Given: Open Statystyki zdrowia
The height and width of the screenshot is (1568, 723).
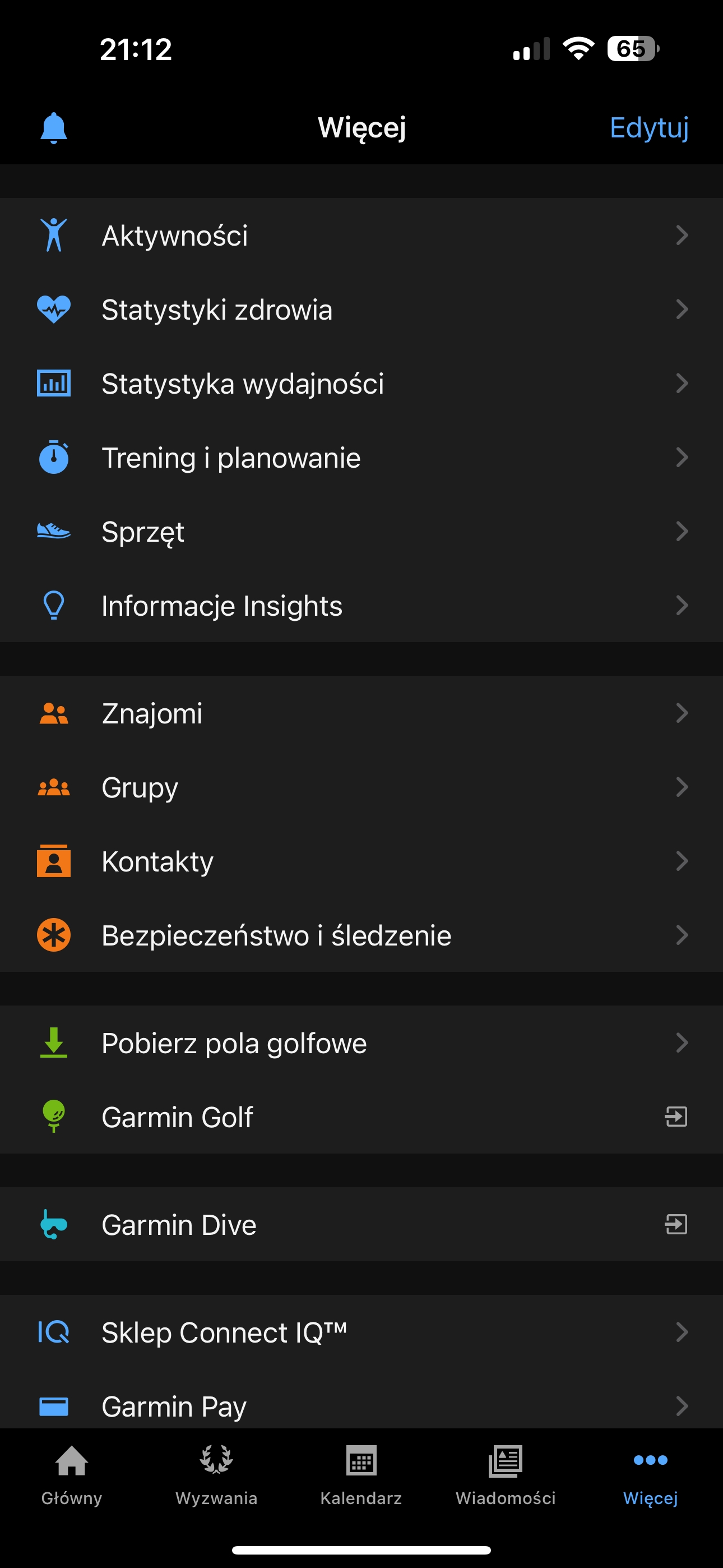Looking at the screenshot, I should [x=361, y=310].
